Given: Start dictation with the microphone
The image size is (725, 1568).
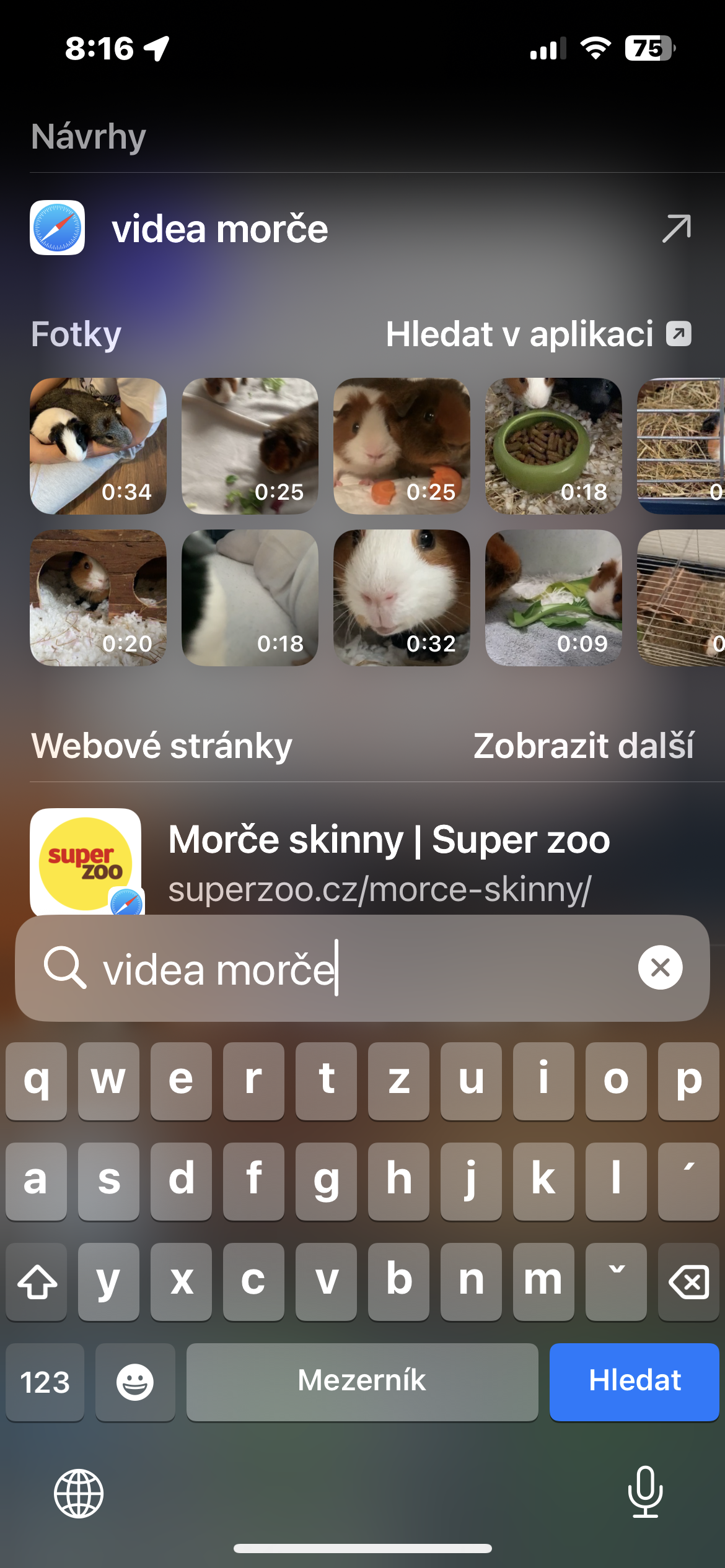Looking at the screenshot, I should pos(645,1492).
